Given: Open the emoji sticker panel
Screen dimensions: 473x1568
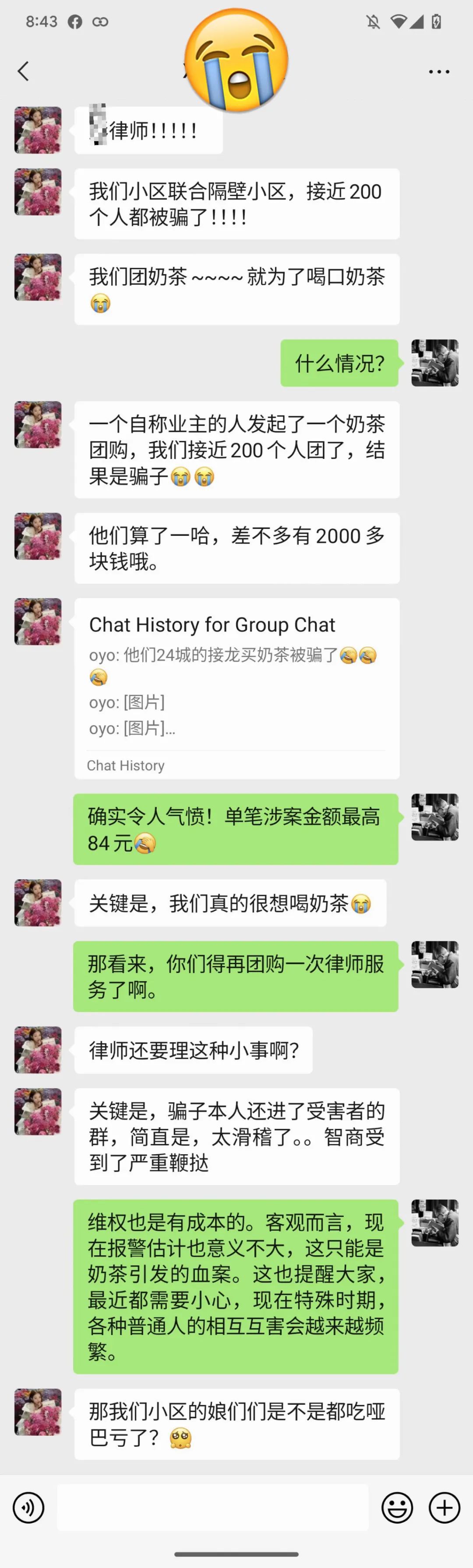Looking at the screenshot, I should [x=397, y=1508].
